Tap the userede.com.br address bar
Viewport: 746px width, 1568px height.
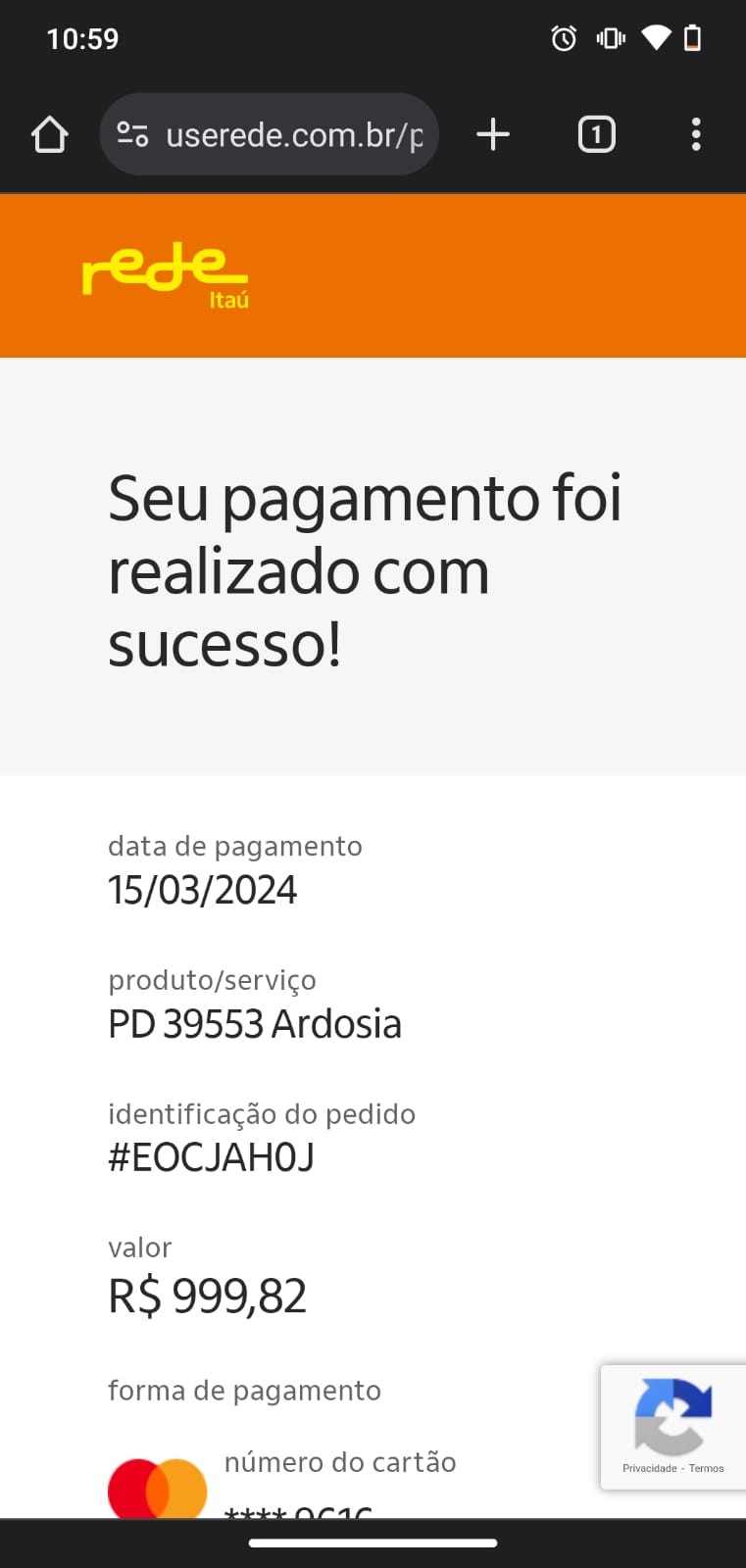[294, 134]
